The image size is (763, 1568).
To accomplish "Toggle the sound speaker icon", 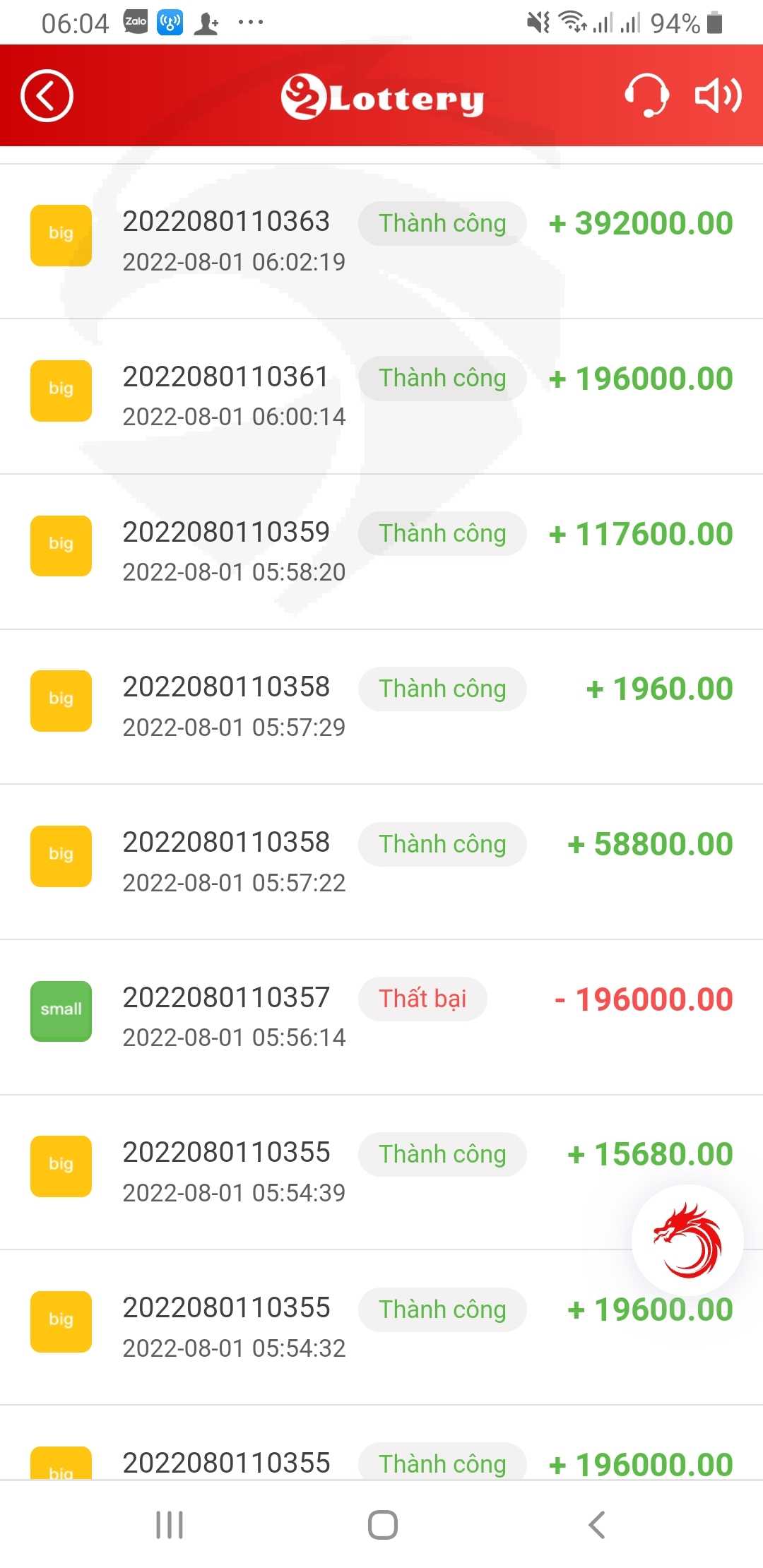I will click(x=718, y=96).
